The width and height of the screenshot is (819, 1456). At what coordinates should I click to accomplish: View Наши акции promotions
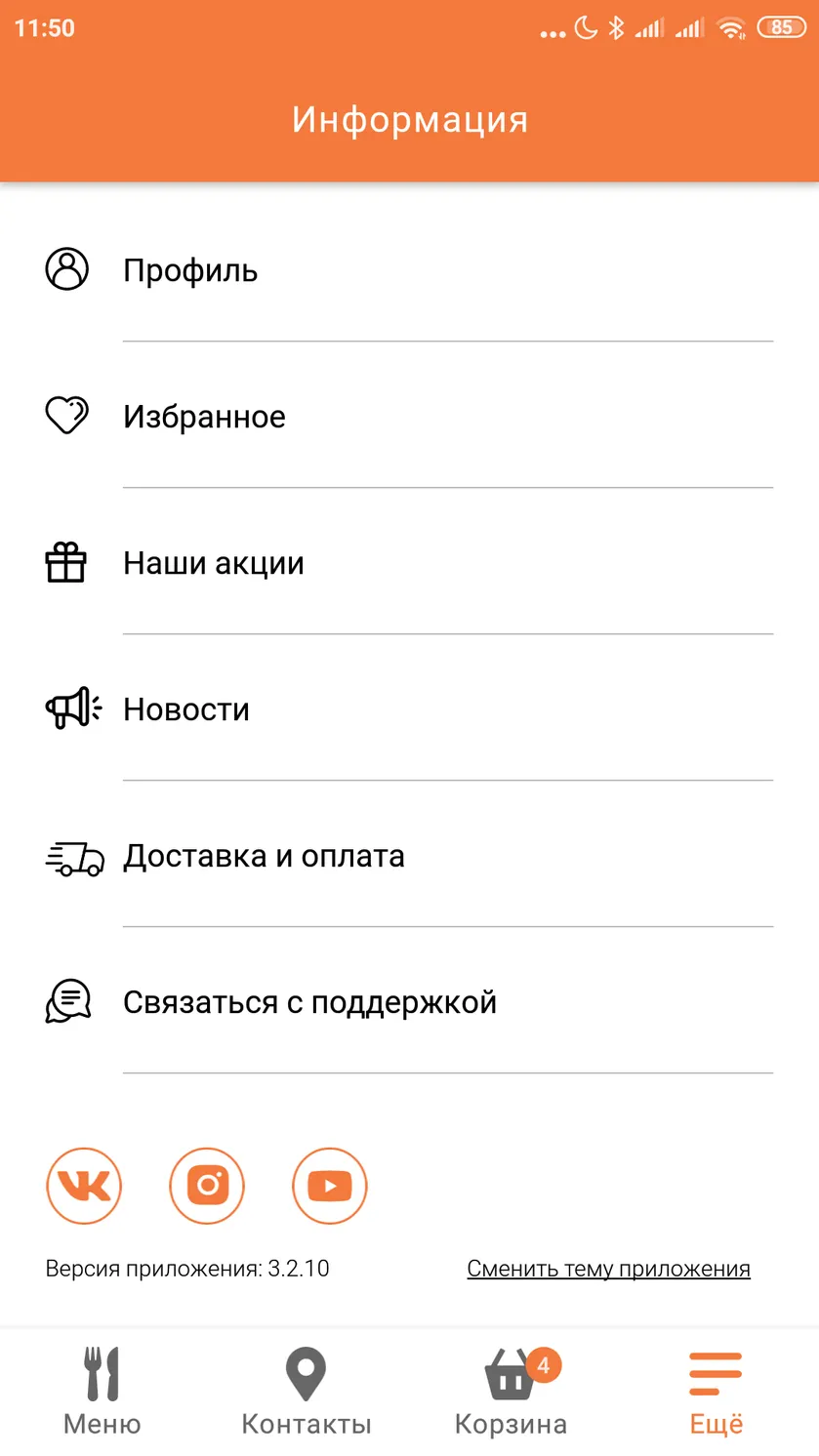pos(409,562)
